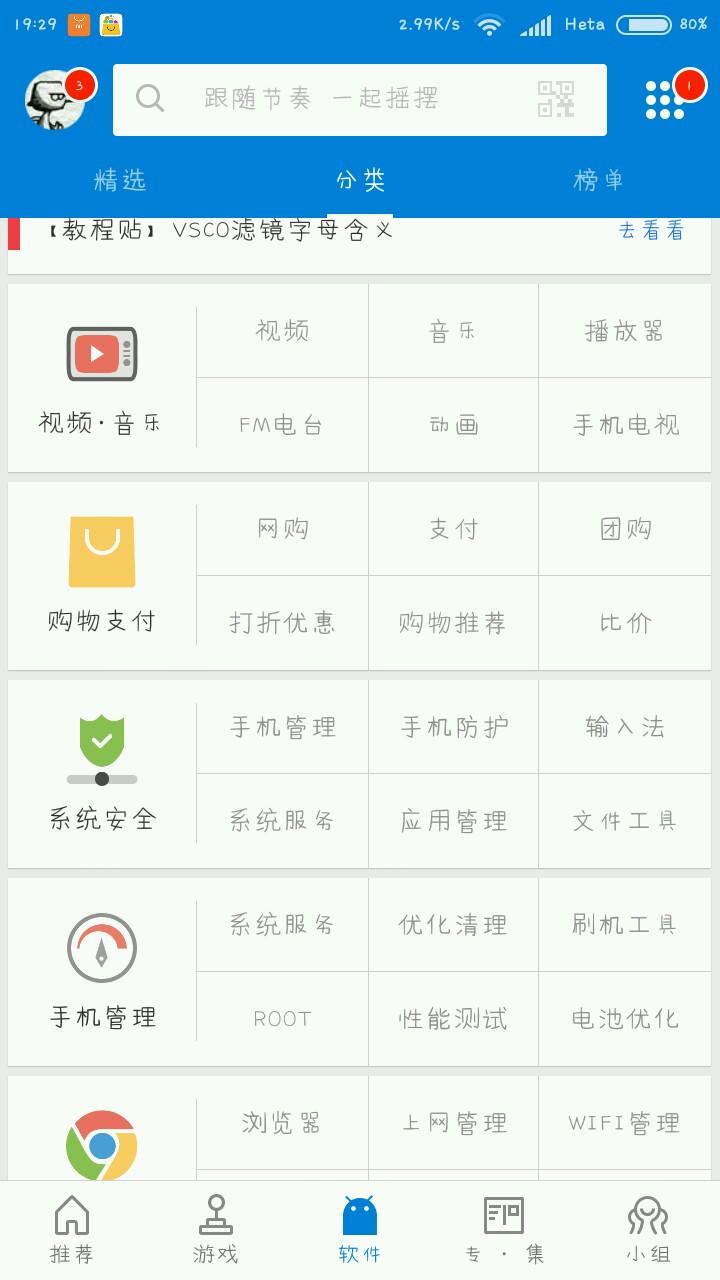Image resolution: width=720 pixels, height=1280 pixels.
Task: Open 电池优化 under 手机管理
Action: coord(625,1019)
